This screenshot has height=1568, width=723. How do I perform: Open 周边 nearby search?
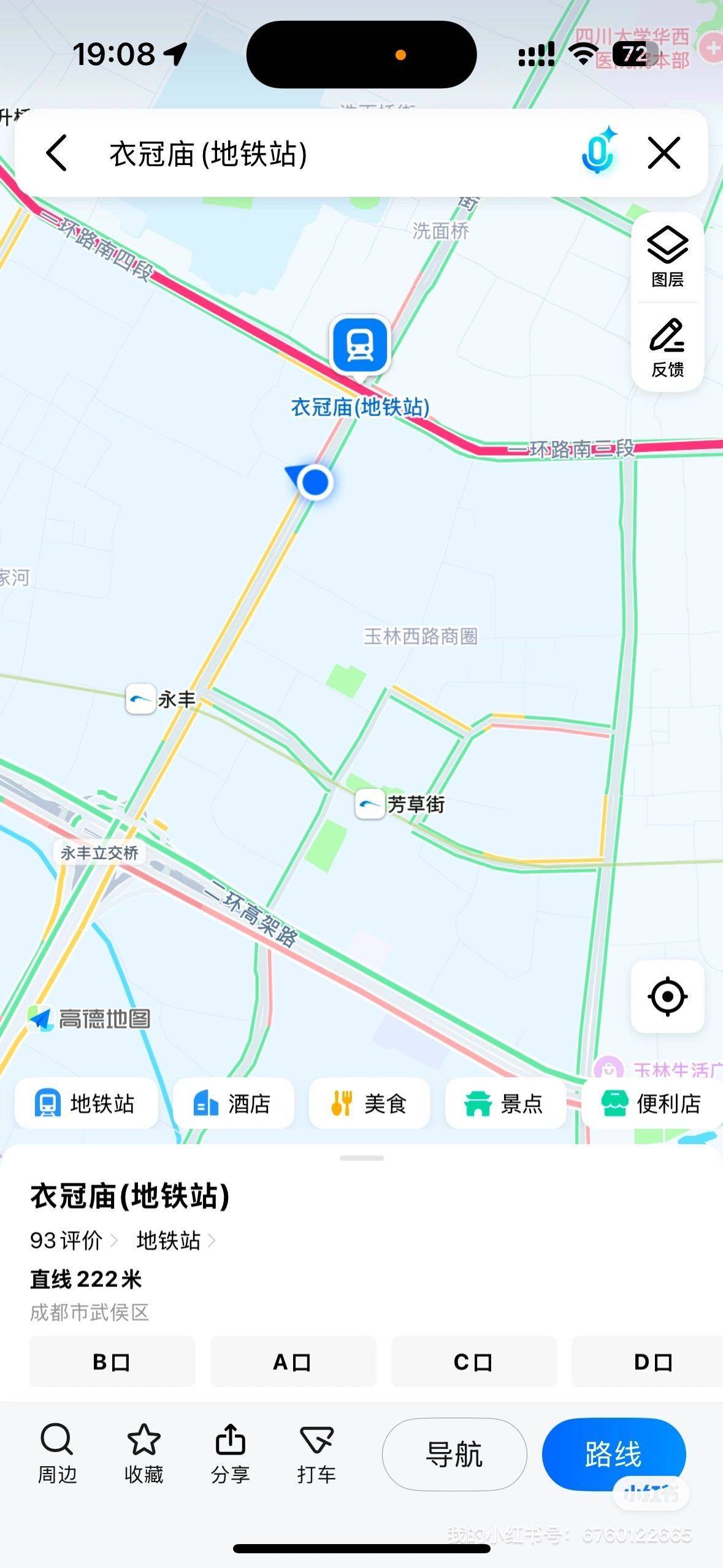57,1453
